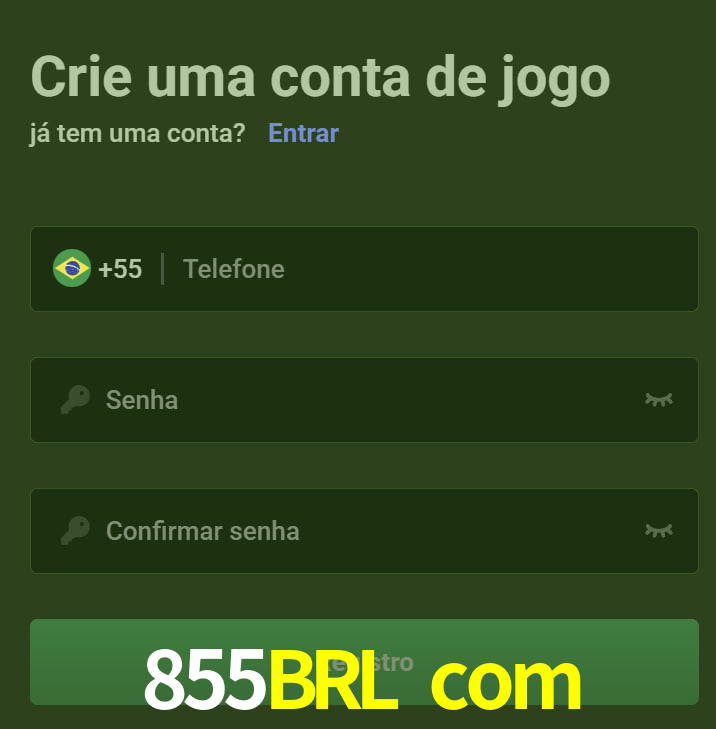
Task: Focus the Confirmar senha field
Action: (x=360, y=531)
